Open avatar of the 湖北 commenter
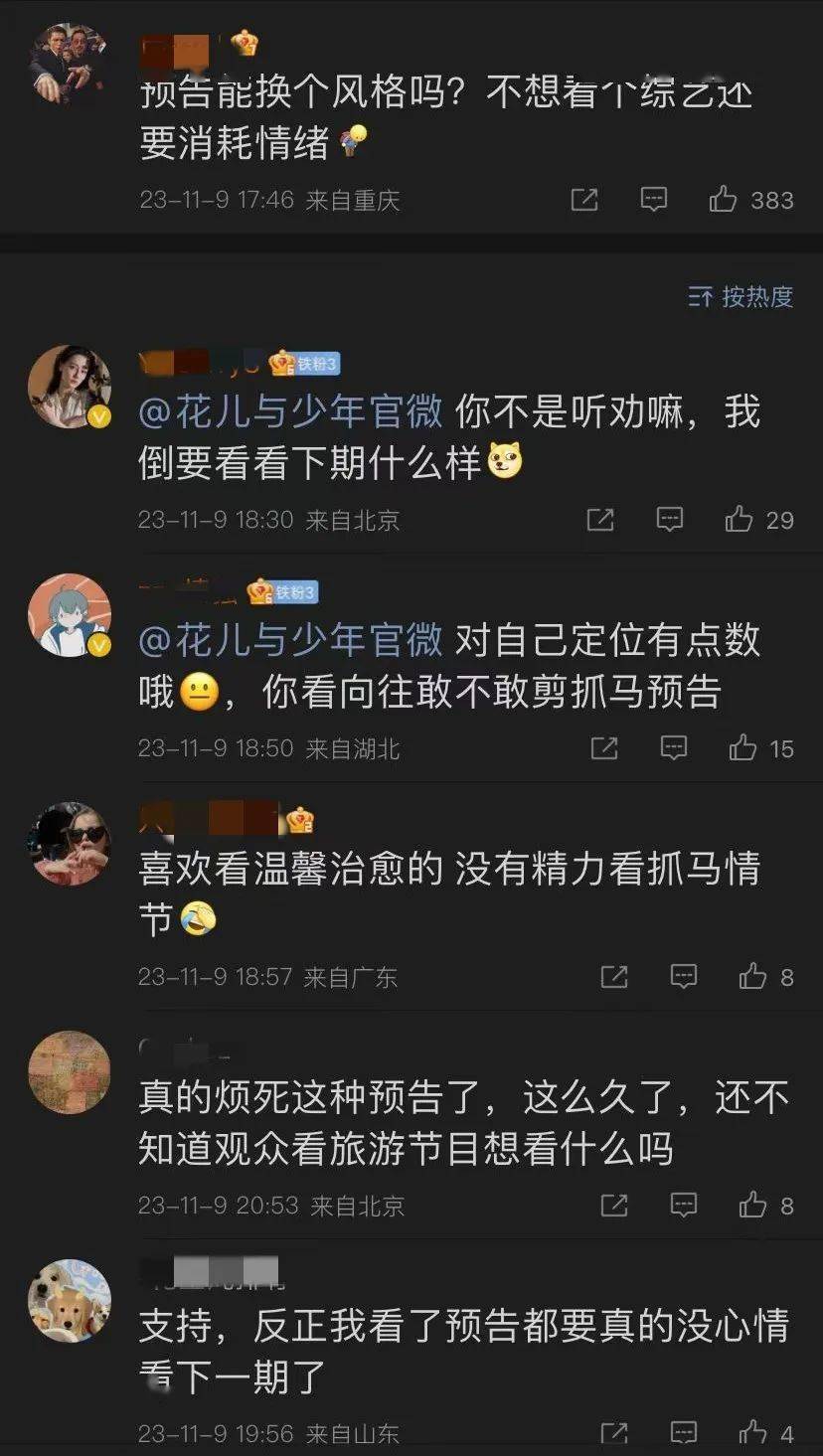The height and width of the screenshot is (1456, 823). pos(69,615)
